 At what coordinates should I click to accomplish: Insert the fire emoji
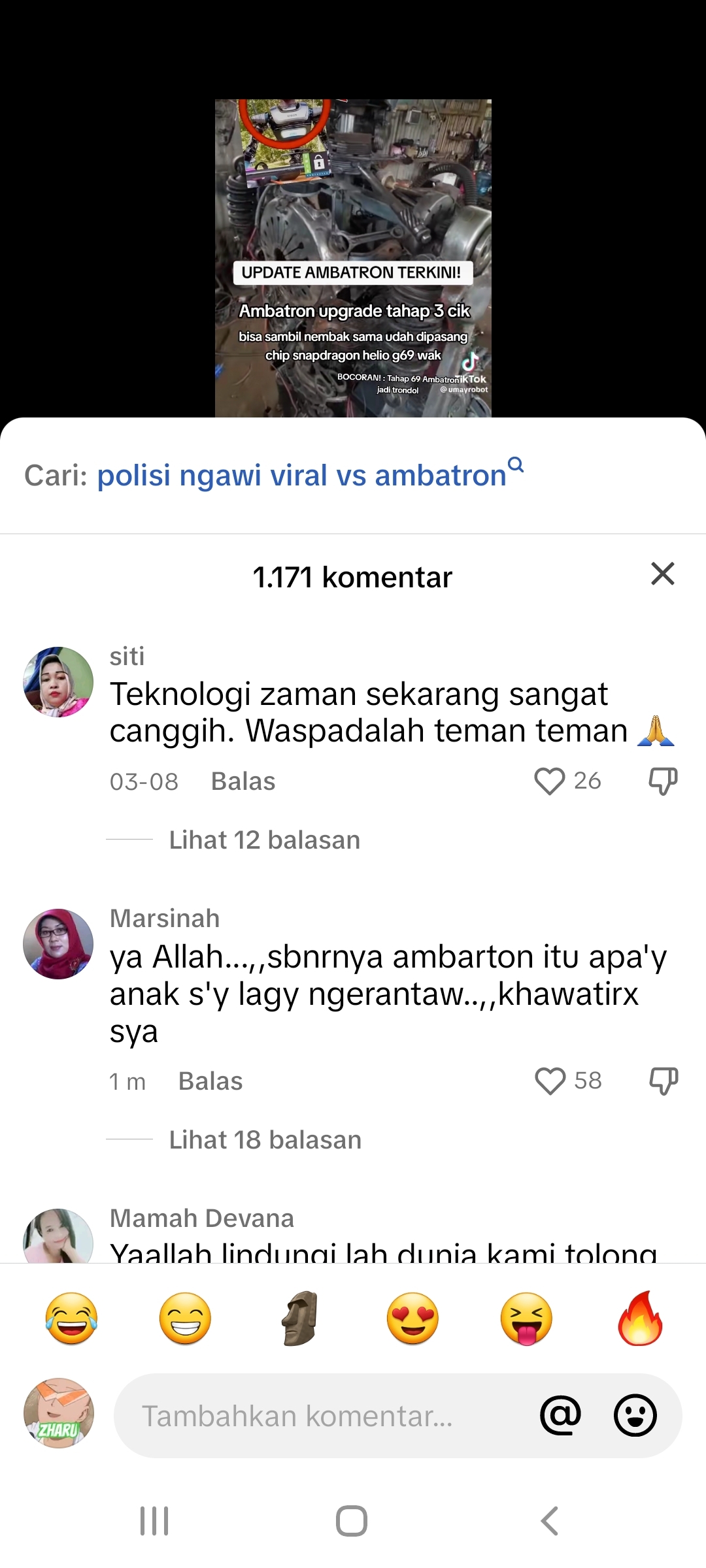640,1318
